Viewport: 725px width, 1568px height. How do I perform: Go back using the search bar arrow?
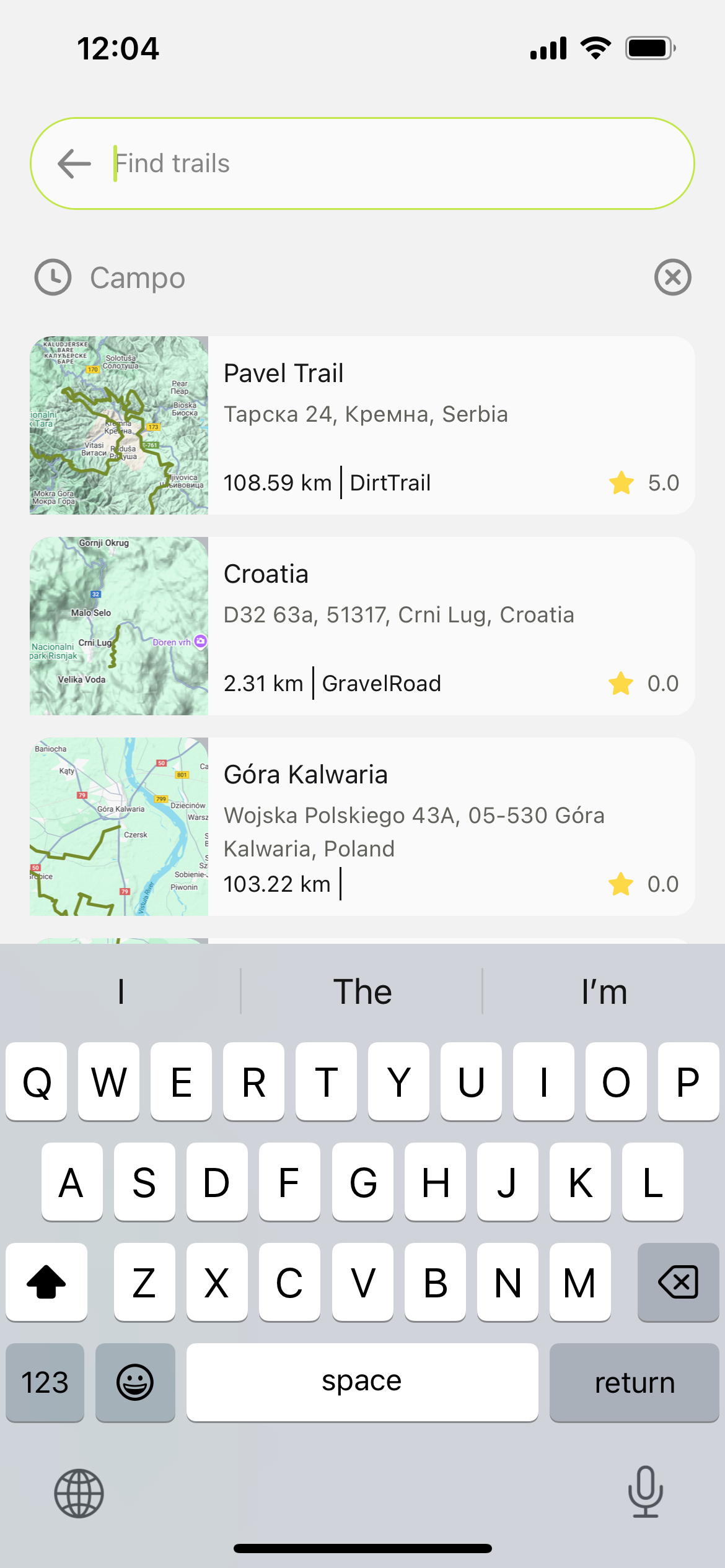click(x=74, y=163)
